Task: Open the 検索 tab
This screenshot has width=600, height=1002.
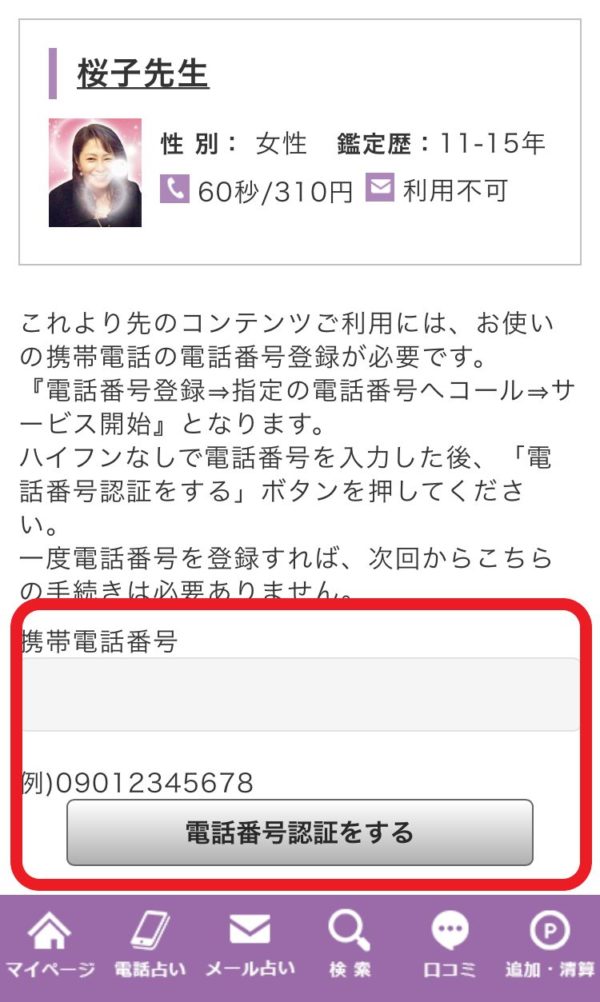Action: pyautogui.click(x=349, y=946)
